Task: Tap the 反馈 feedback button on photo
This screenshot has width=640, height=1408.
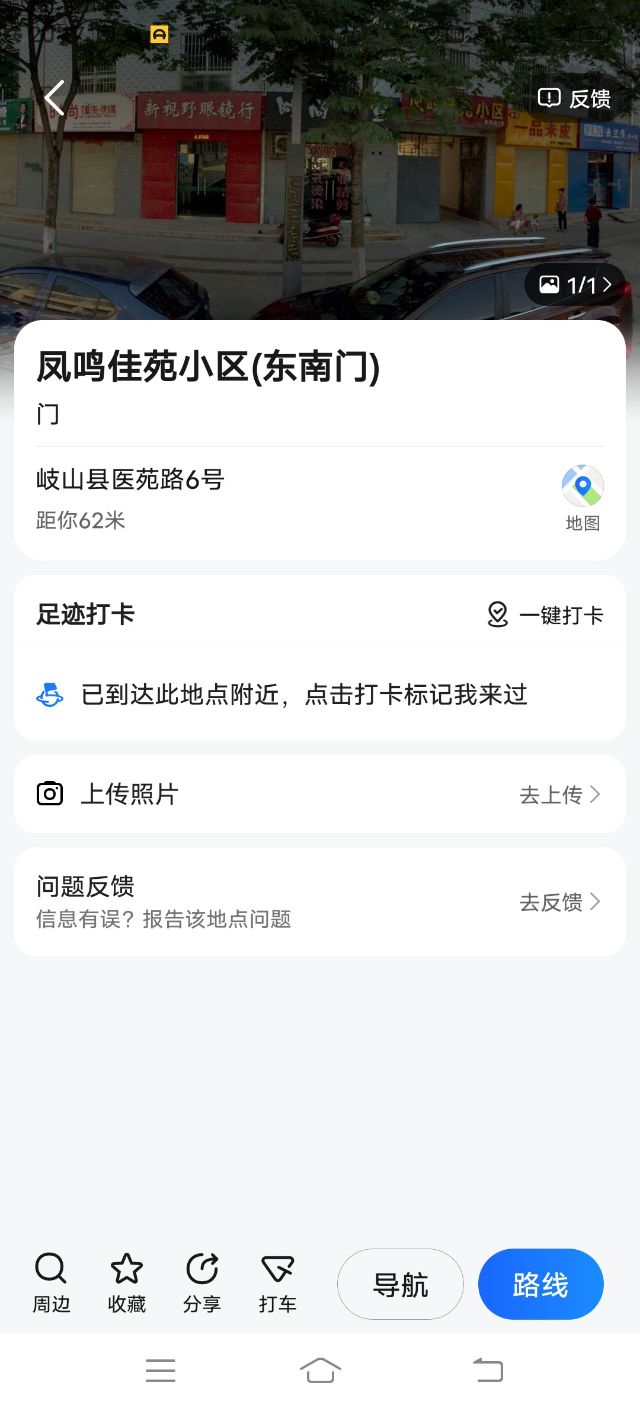Action: (x=574, y=98)
